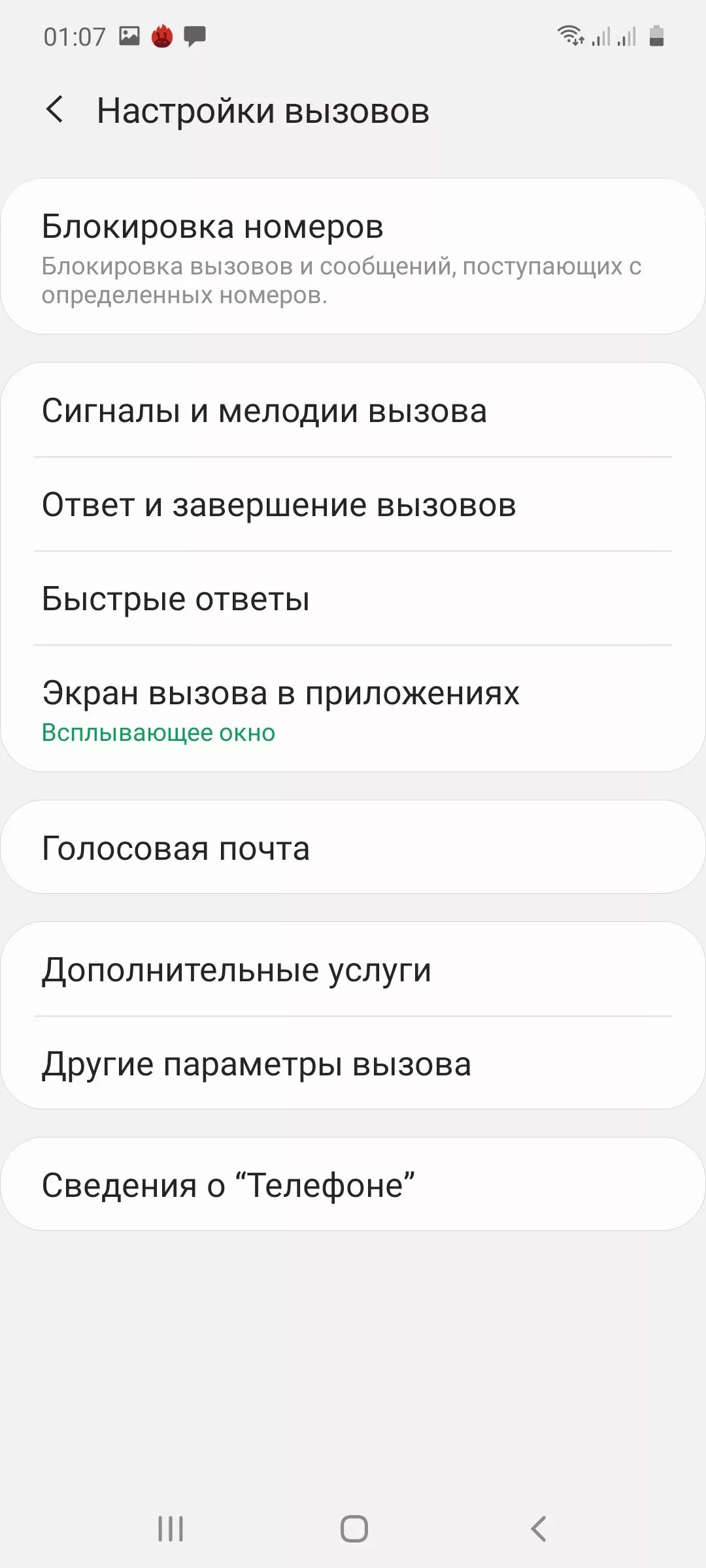Open Дополнительные услуги

[x=353, y=970]
